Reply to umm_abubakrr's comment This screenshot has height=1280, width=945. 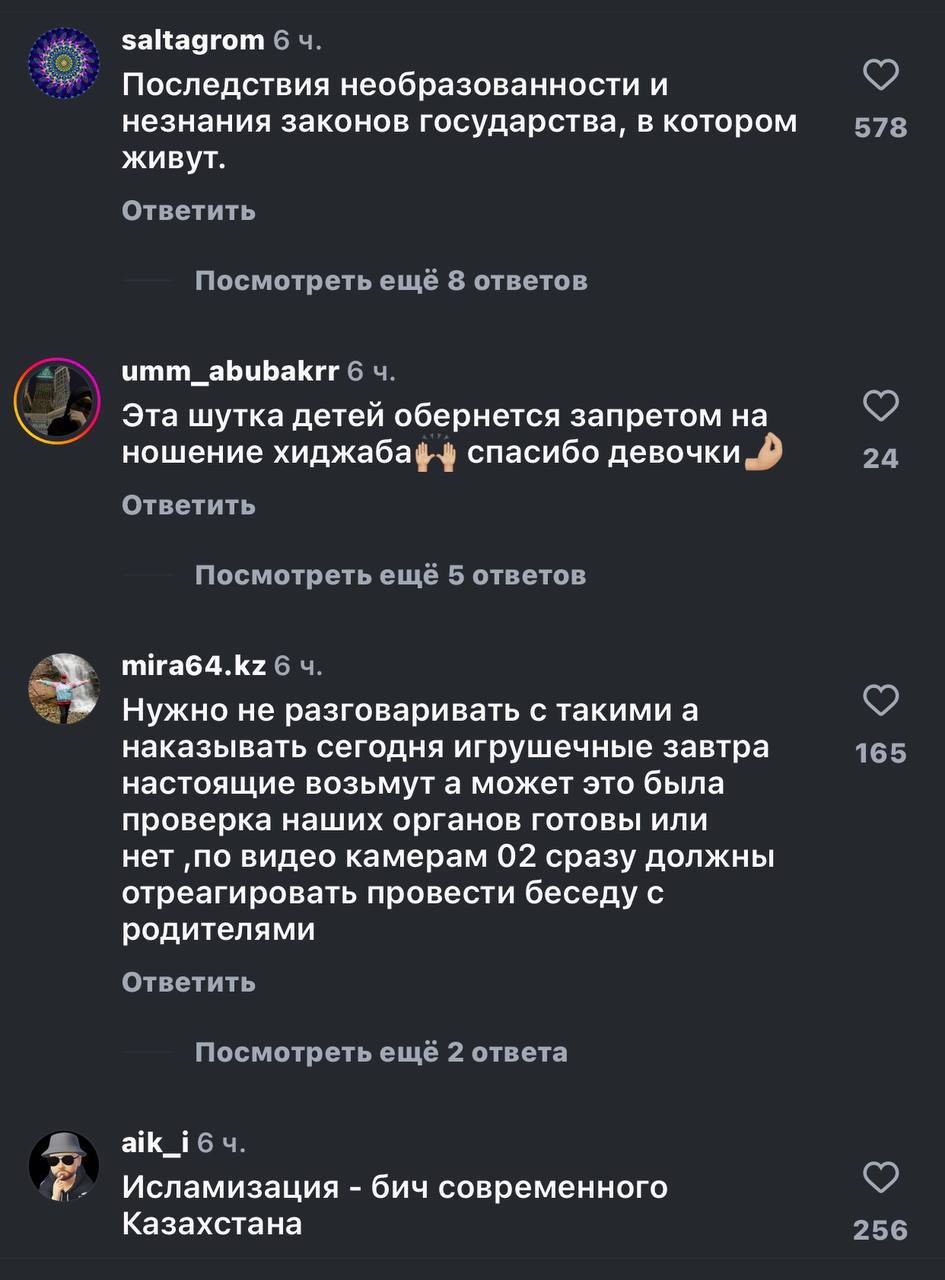click(x=188, y=505)
